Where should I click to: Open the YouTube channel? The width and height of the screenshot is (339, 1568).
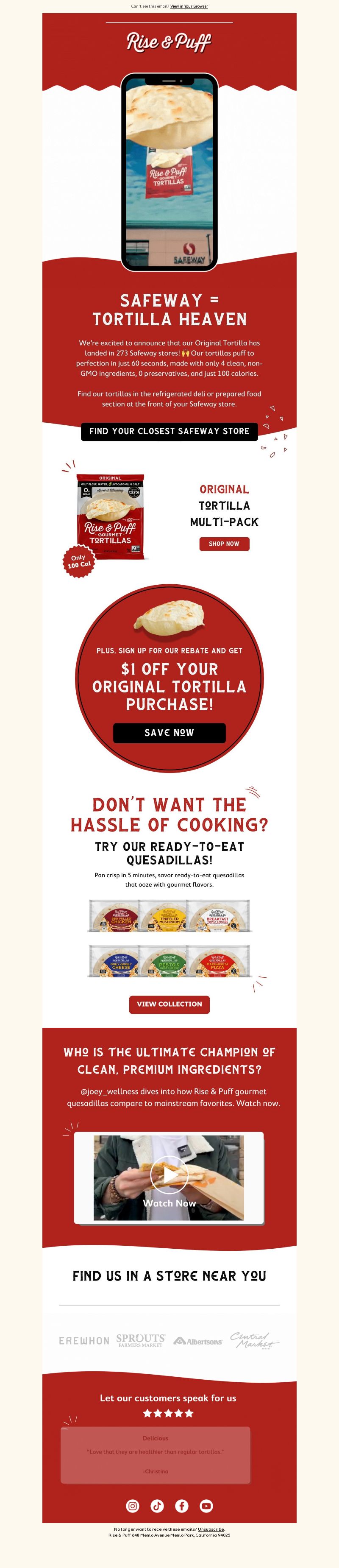206,1505
